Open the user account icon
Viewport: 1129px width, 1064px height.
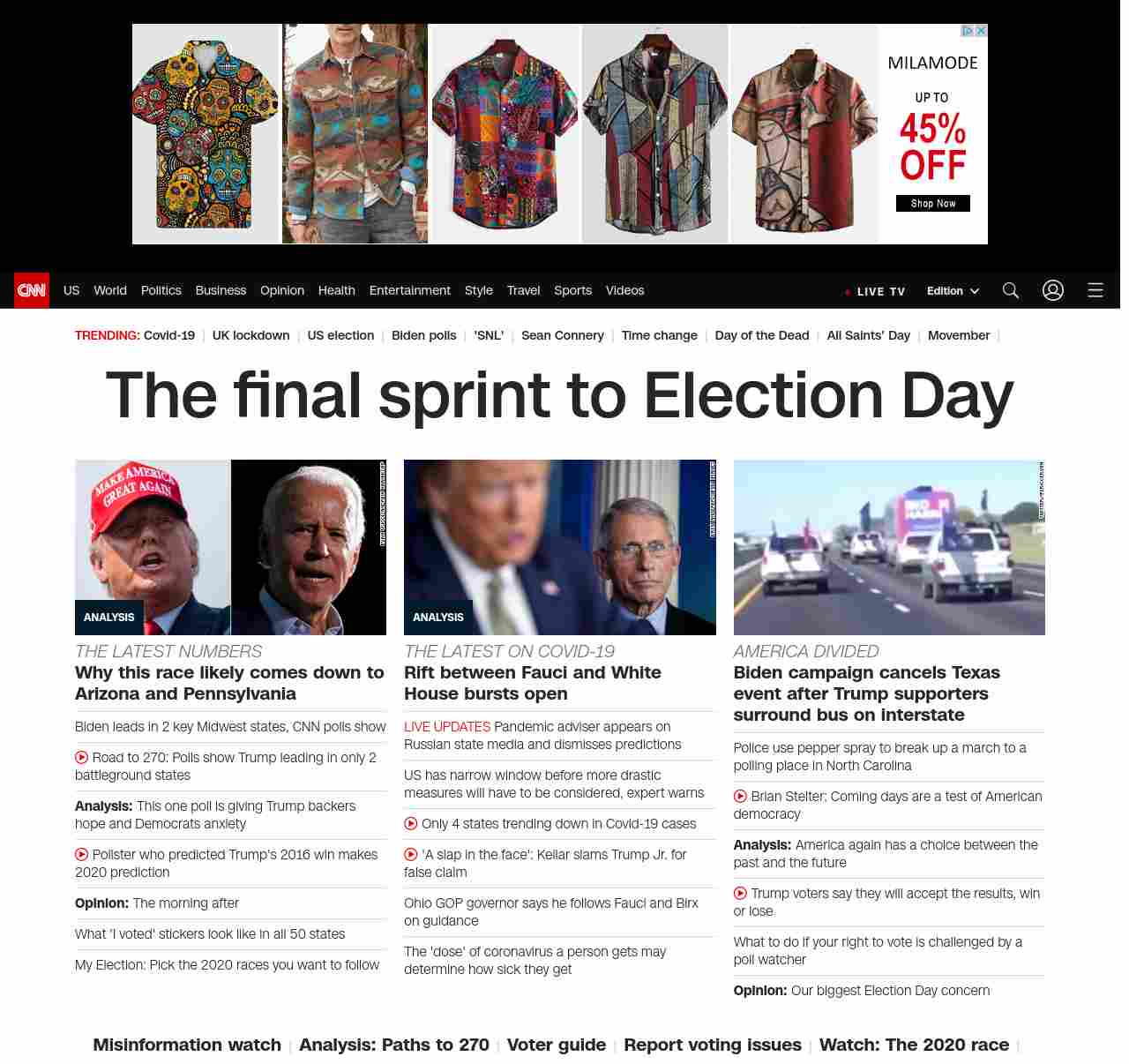click(1052, 290)
